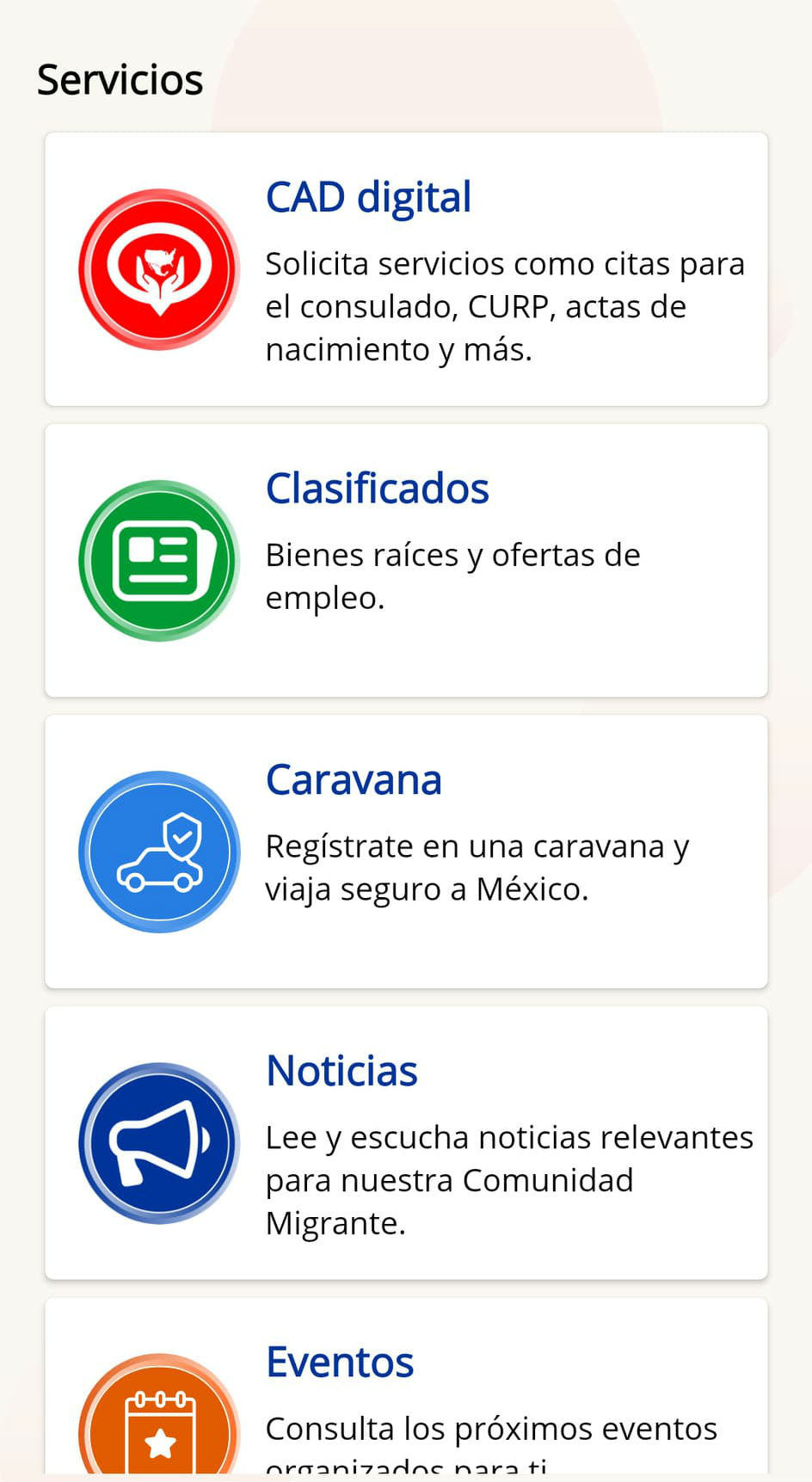Go to the Noticias card

point(406,1142)
